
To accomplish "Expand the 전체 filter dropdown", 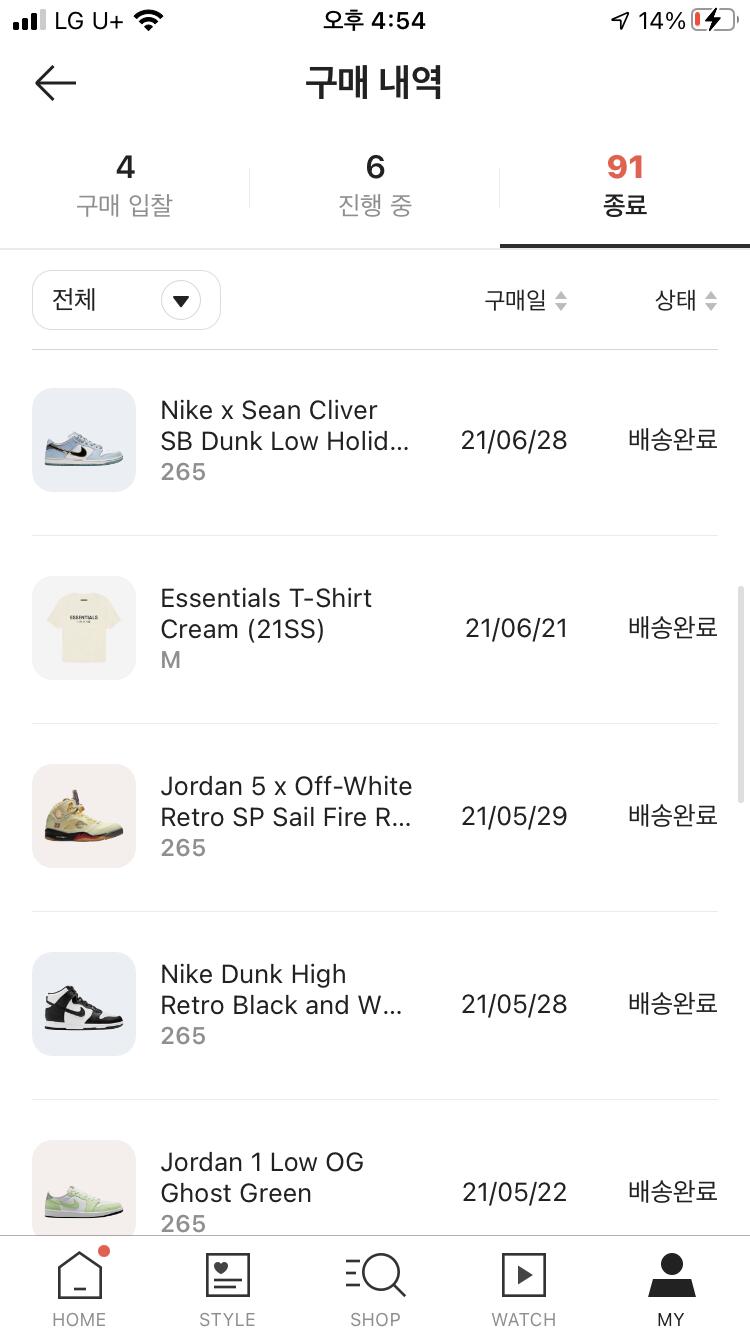I will click(127, 300).
